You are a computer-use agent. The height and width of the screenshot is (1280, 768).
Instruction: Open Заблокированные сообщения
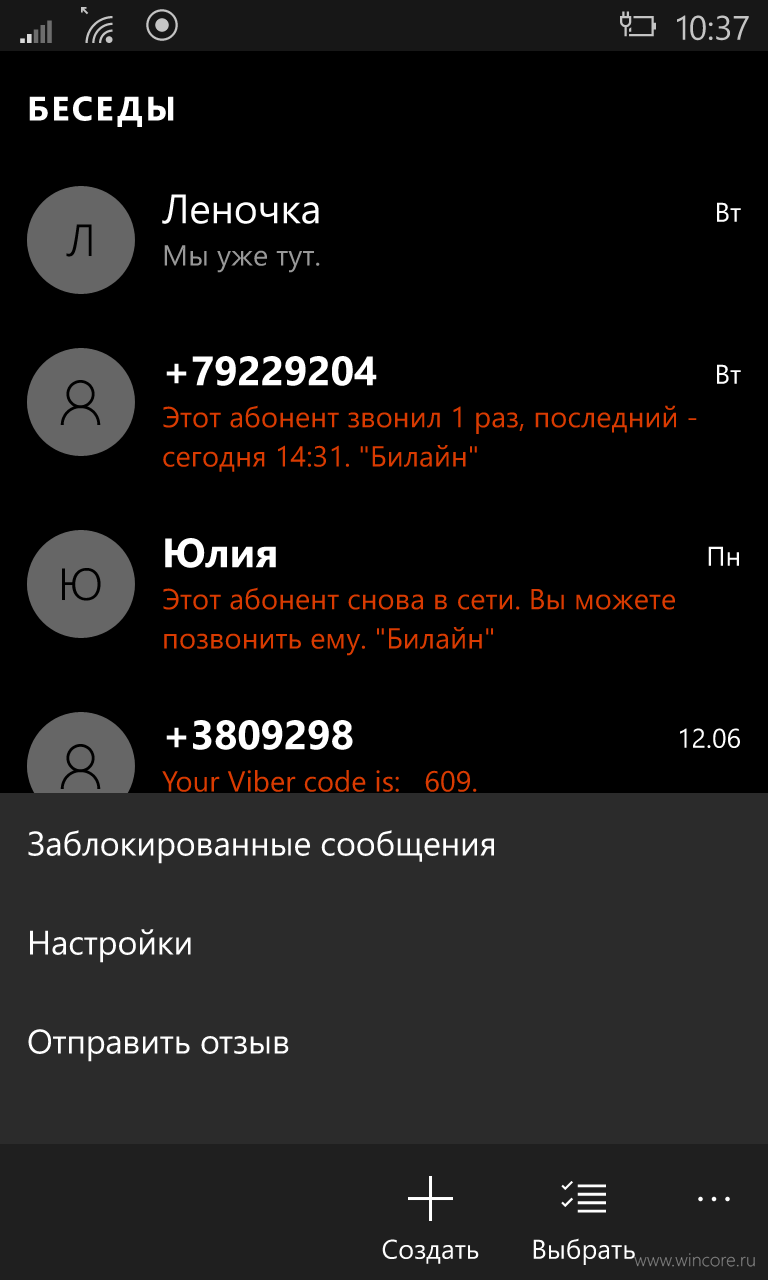pos(384,844)
